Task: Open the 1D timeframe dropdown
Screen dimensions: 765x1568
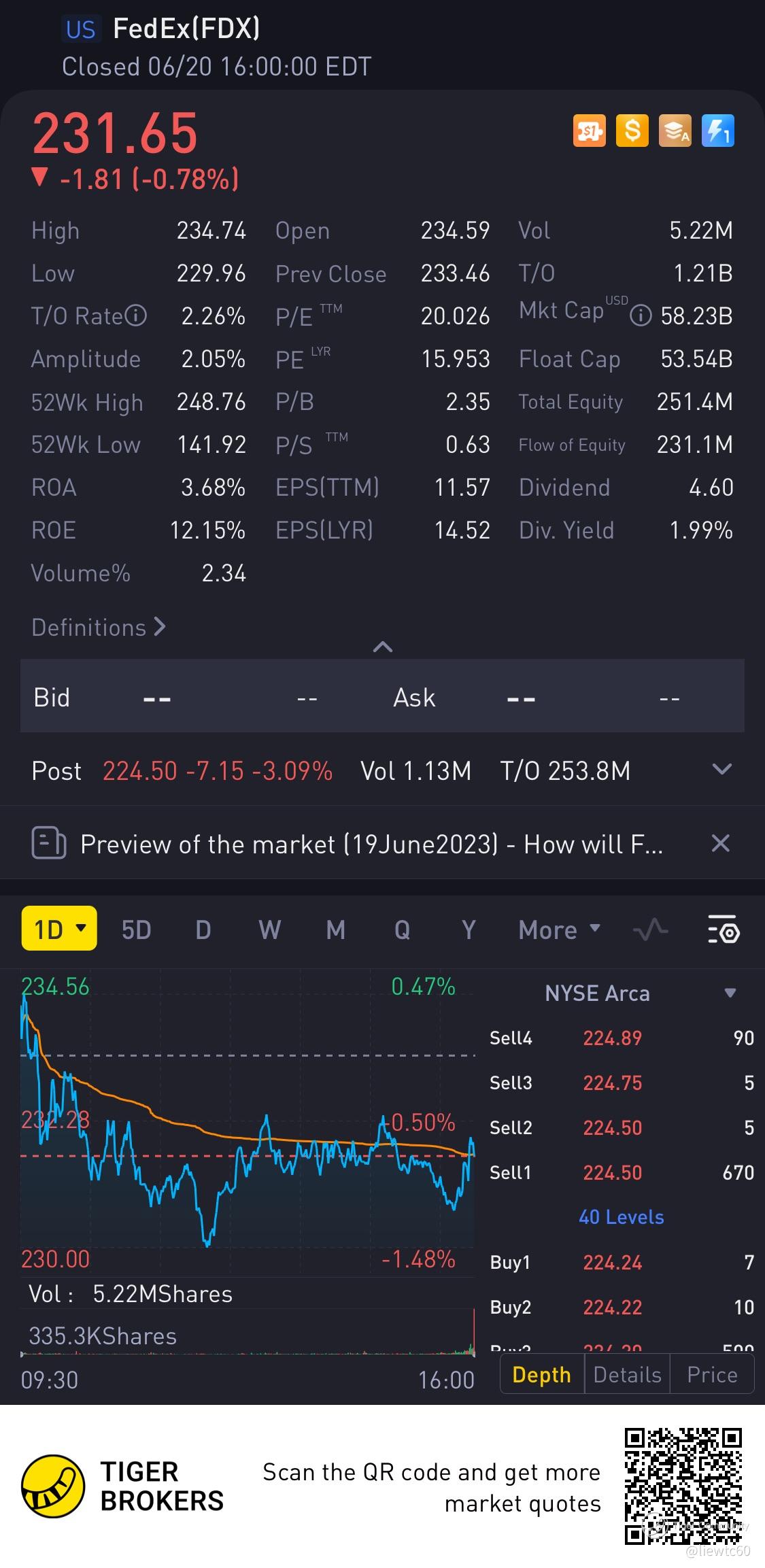Action: [59, 929]
